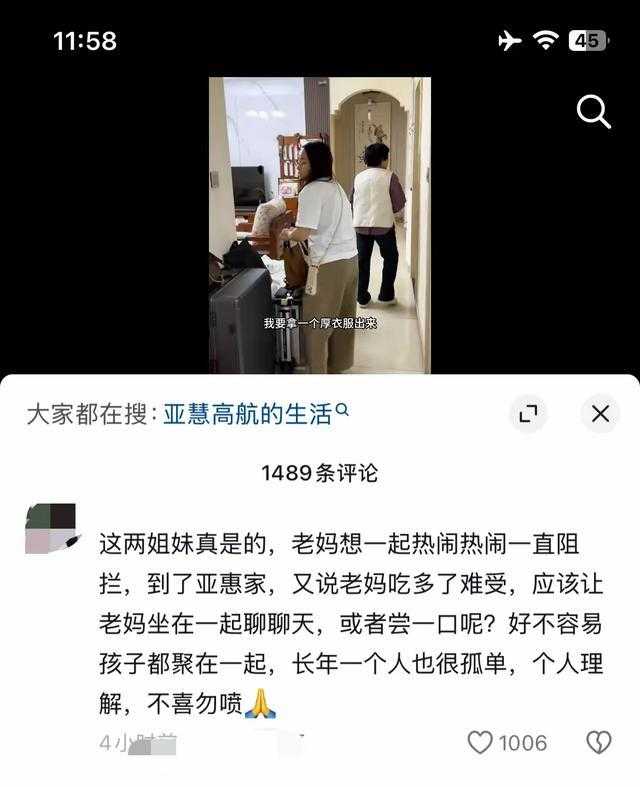Expand the comments panel to full screen
640x787 pixels.
(x=528, y=413)
